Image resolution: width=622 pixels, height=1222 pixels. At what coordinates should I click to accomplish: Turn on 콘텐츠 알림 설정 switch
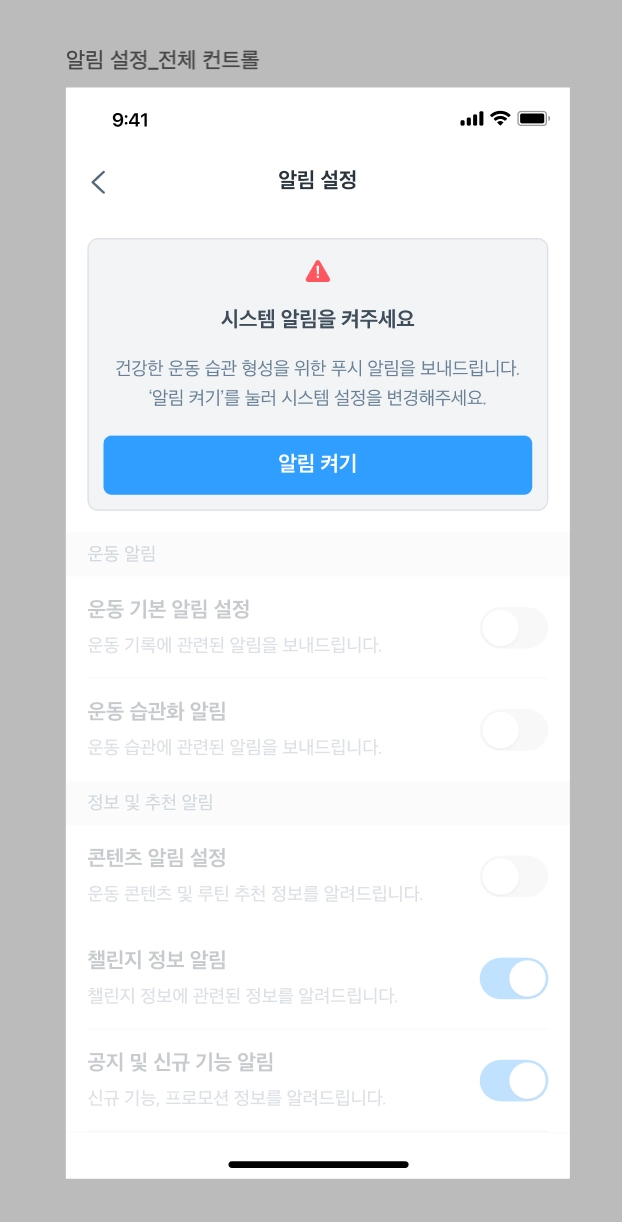tap(514, 876)
